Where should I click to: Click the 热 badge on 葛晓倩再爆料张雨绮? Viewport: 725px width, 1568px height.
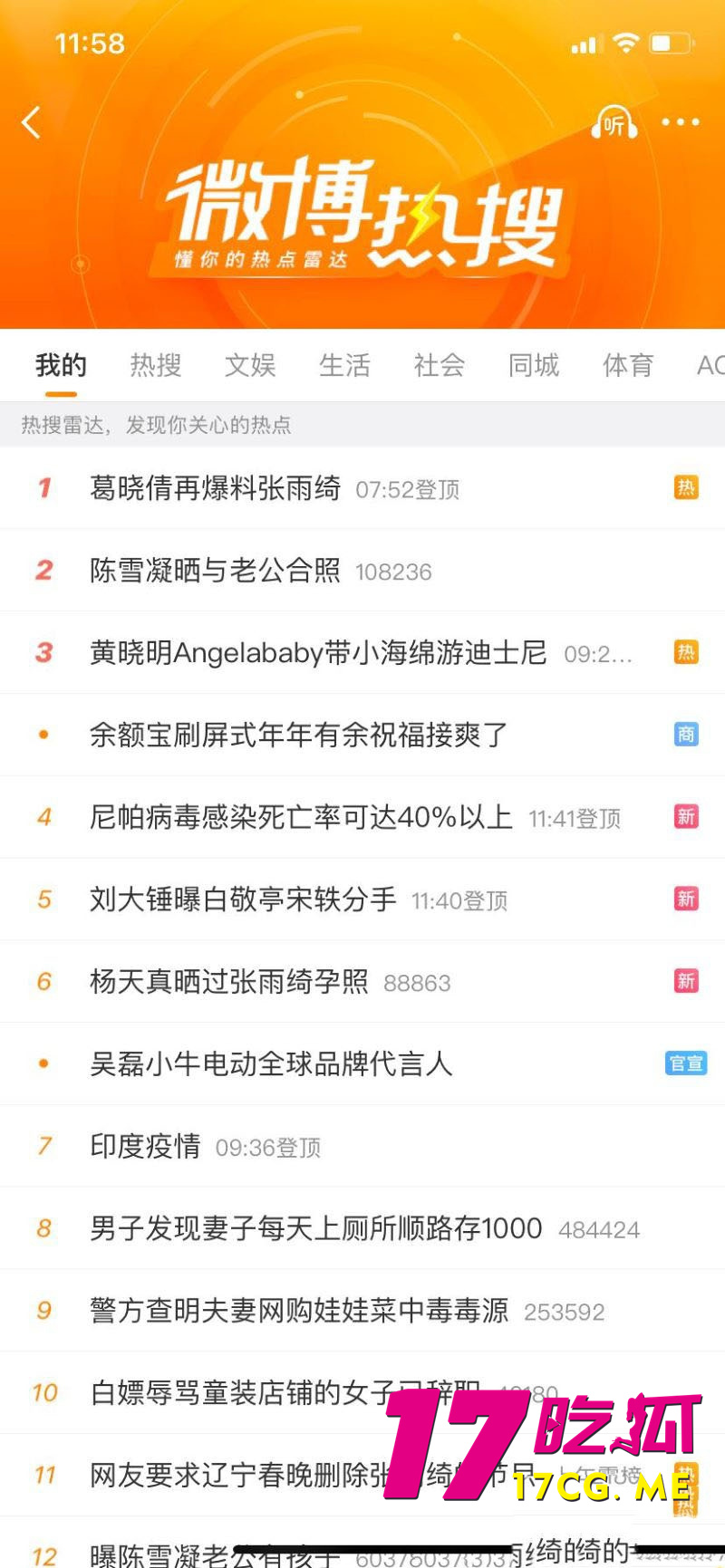[686, 488]
